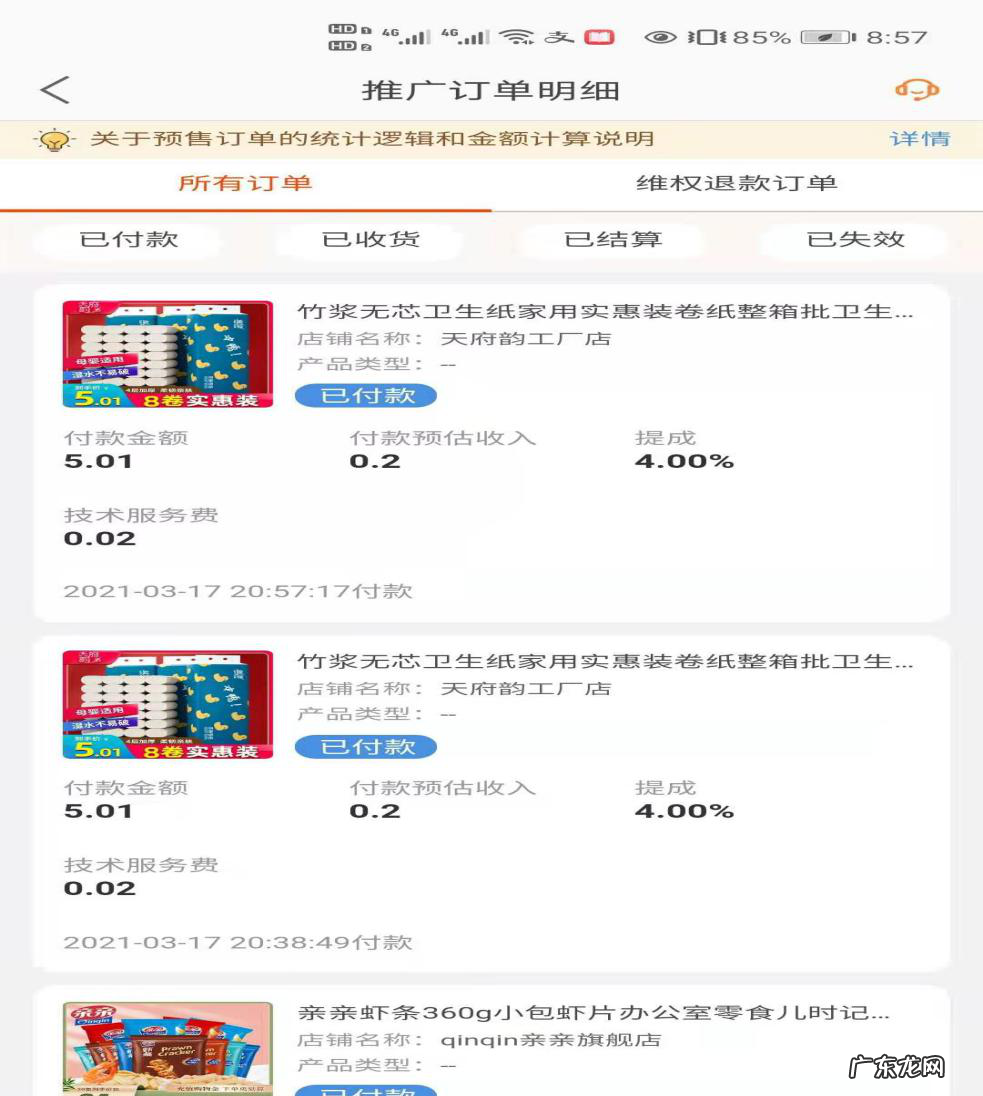Switch to the 维权退款订单 tab

point(737,185)
